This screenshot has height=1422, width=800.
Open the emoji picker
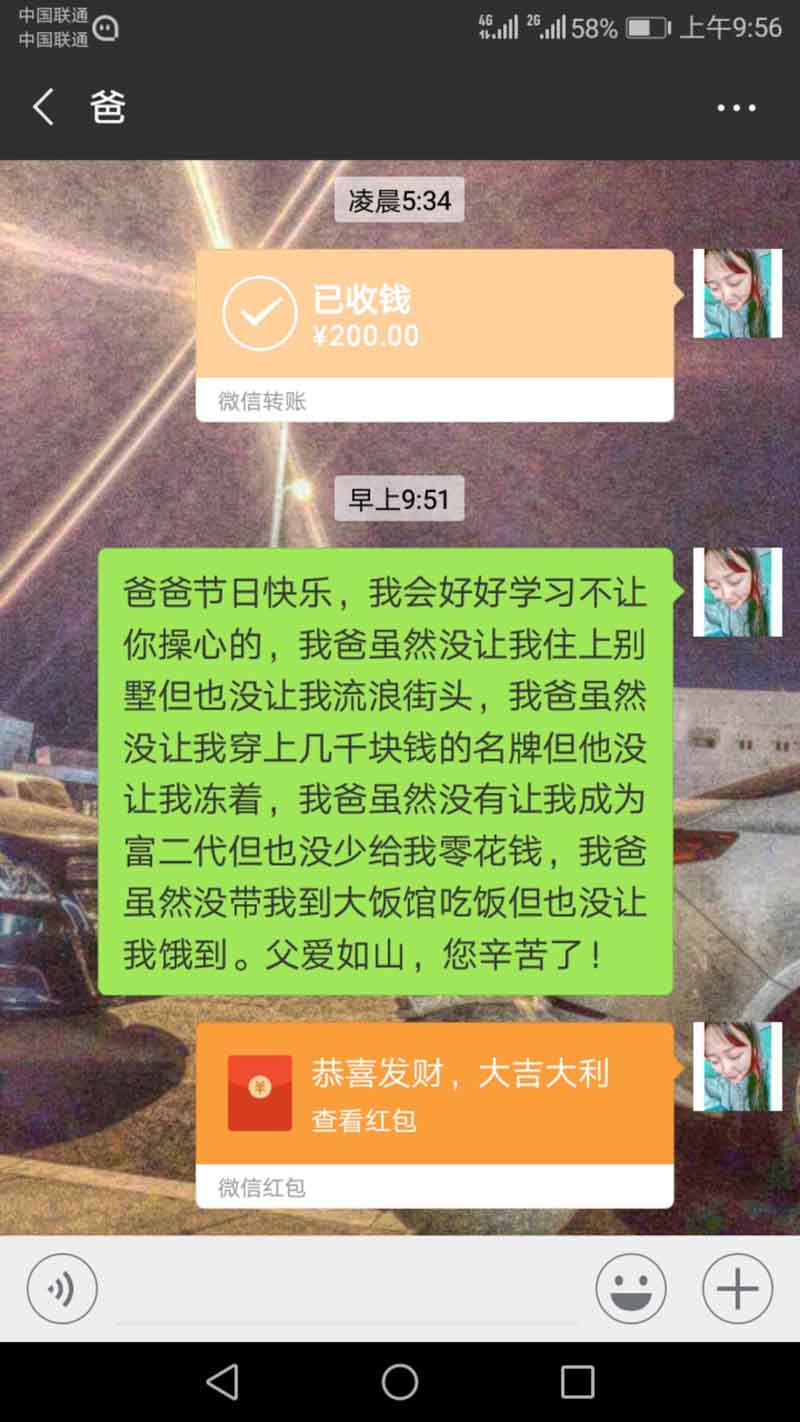631,1289
